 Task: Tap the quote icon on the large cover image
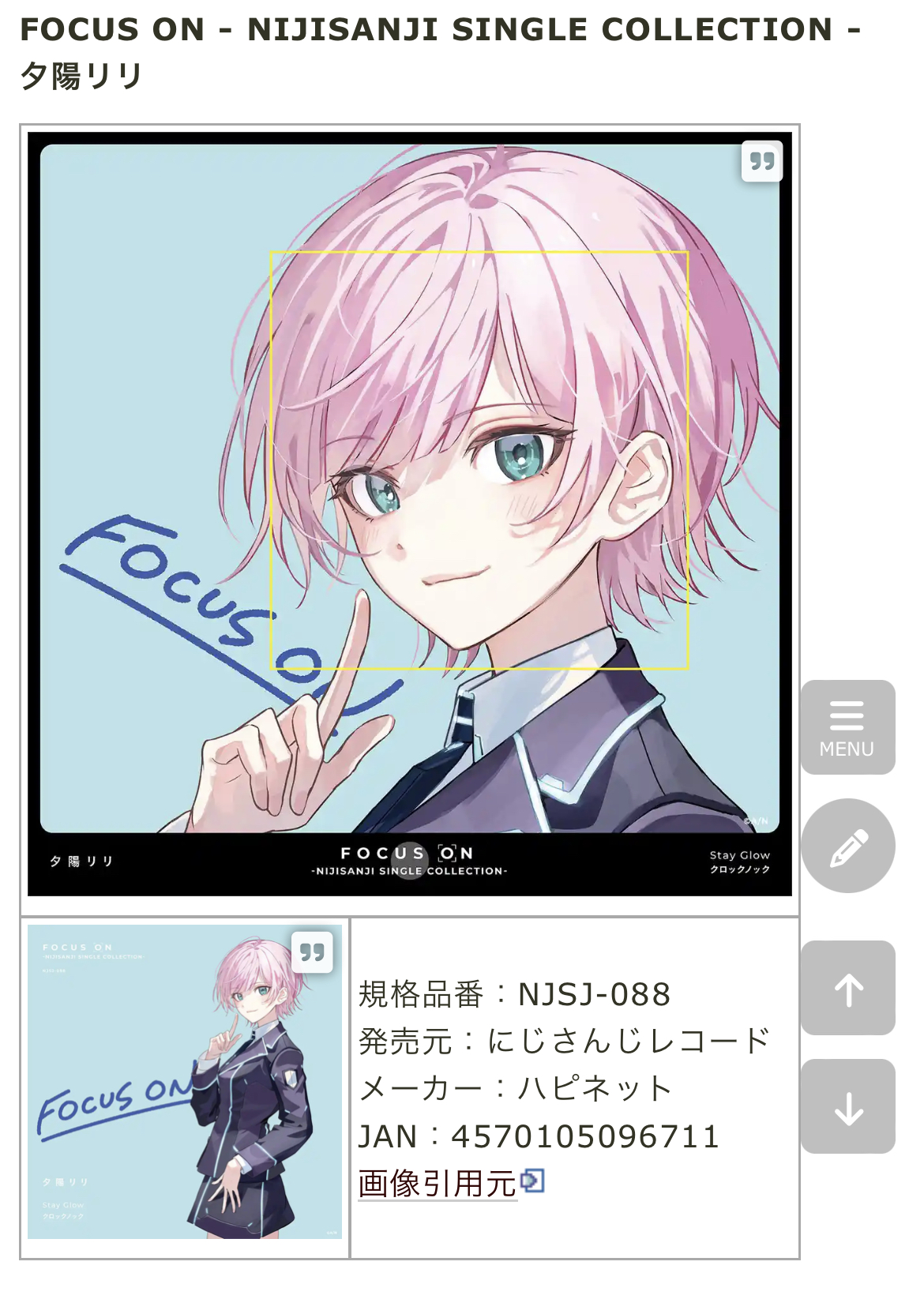click(762, 161)
